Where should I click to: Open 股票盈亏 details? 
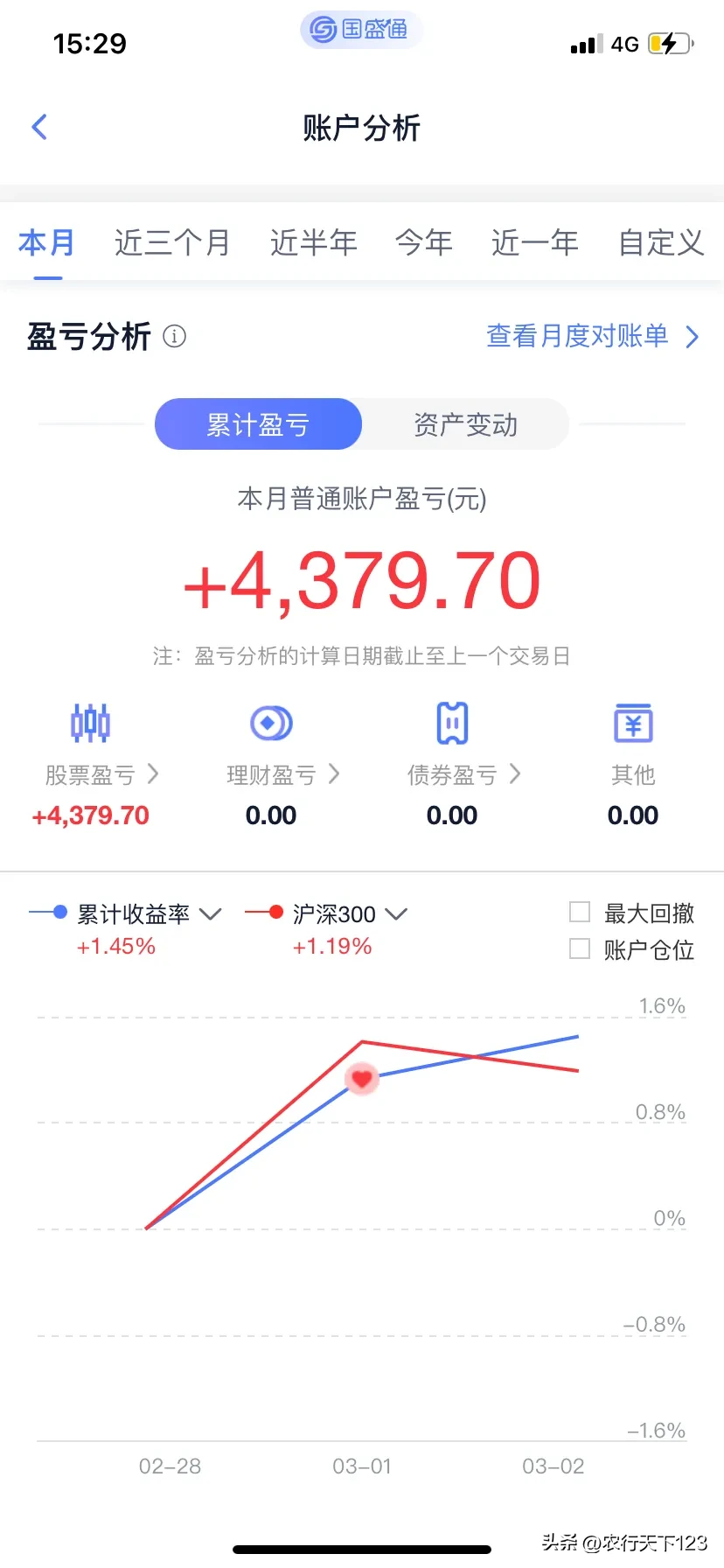pos(101,774)
